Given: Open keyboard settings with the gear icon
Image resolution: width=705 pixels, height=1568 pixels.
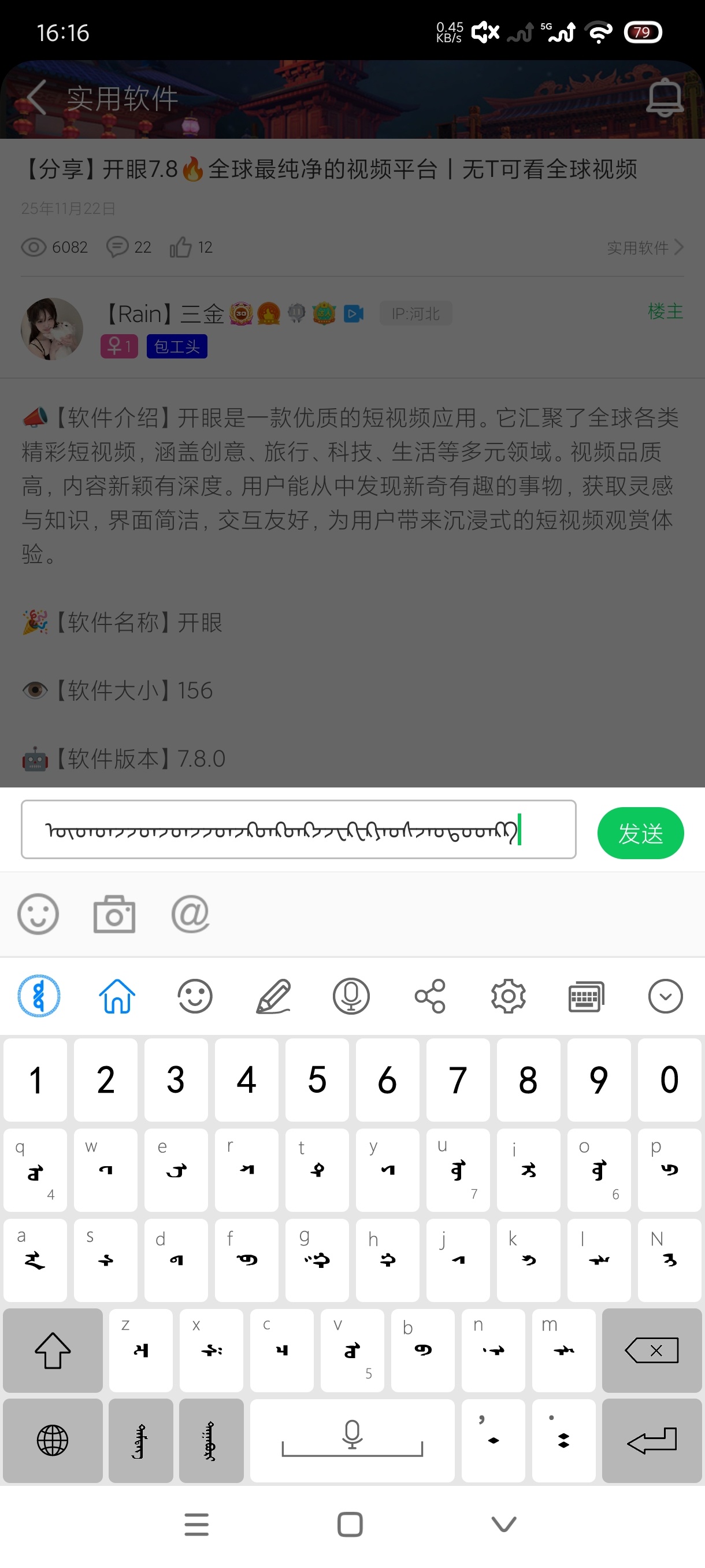Looking at the screenshot, I should pyautogui.click(x=509, y=997).
